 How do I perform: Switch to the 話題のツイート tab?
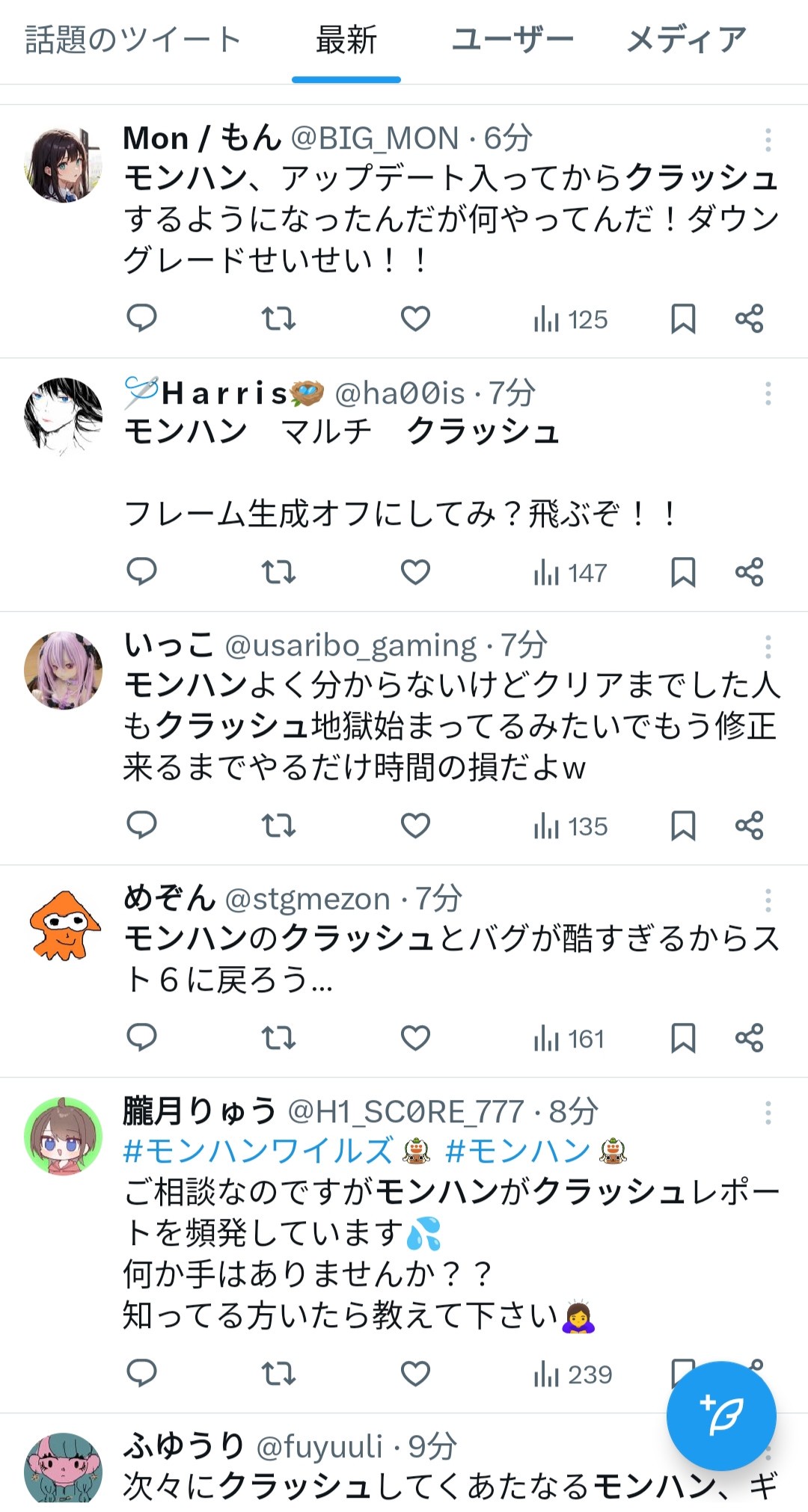(x=133, y=40)
